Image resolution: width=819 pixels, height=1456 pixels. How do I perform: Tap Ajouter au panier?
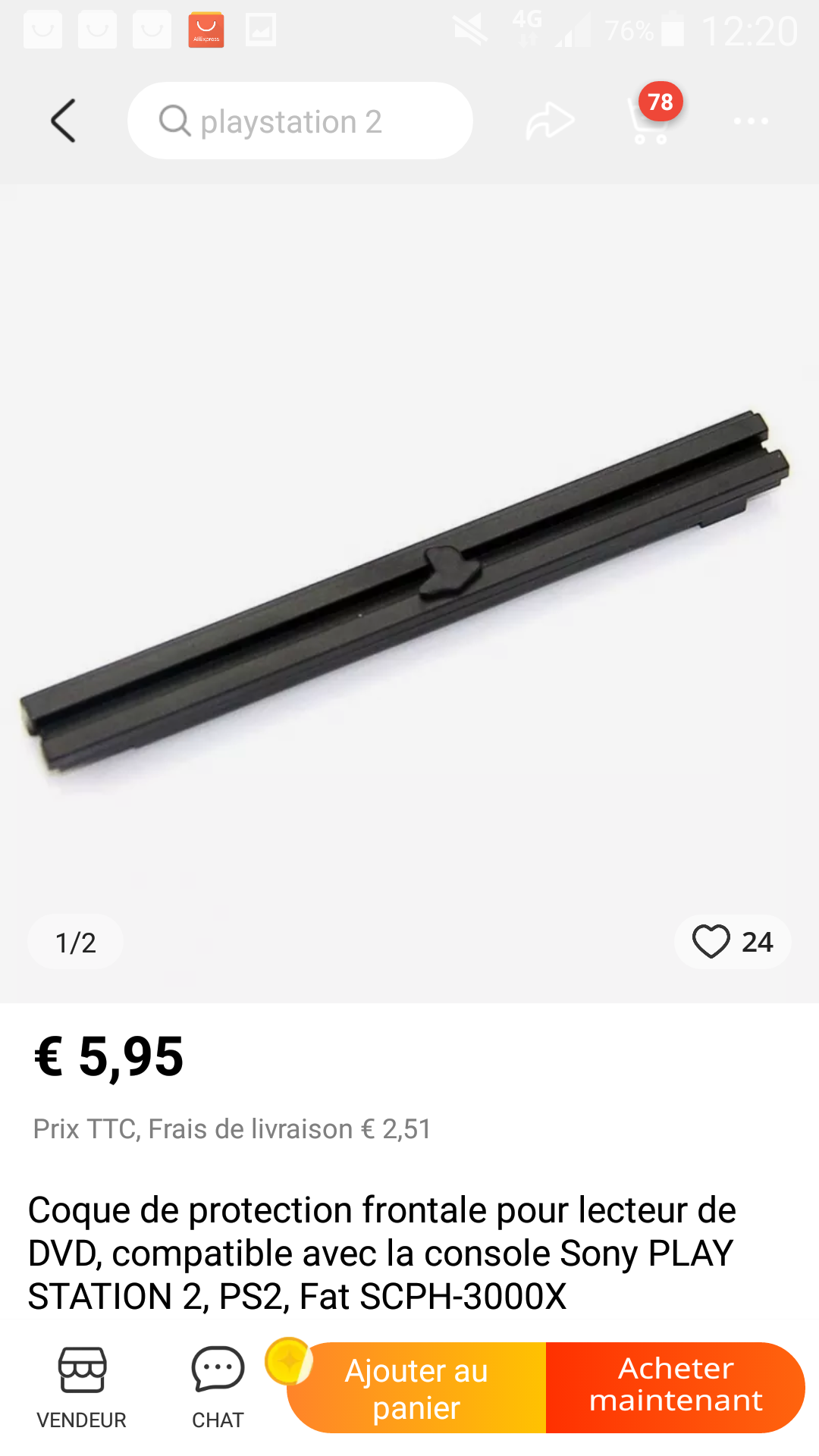point(416,1389)
